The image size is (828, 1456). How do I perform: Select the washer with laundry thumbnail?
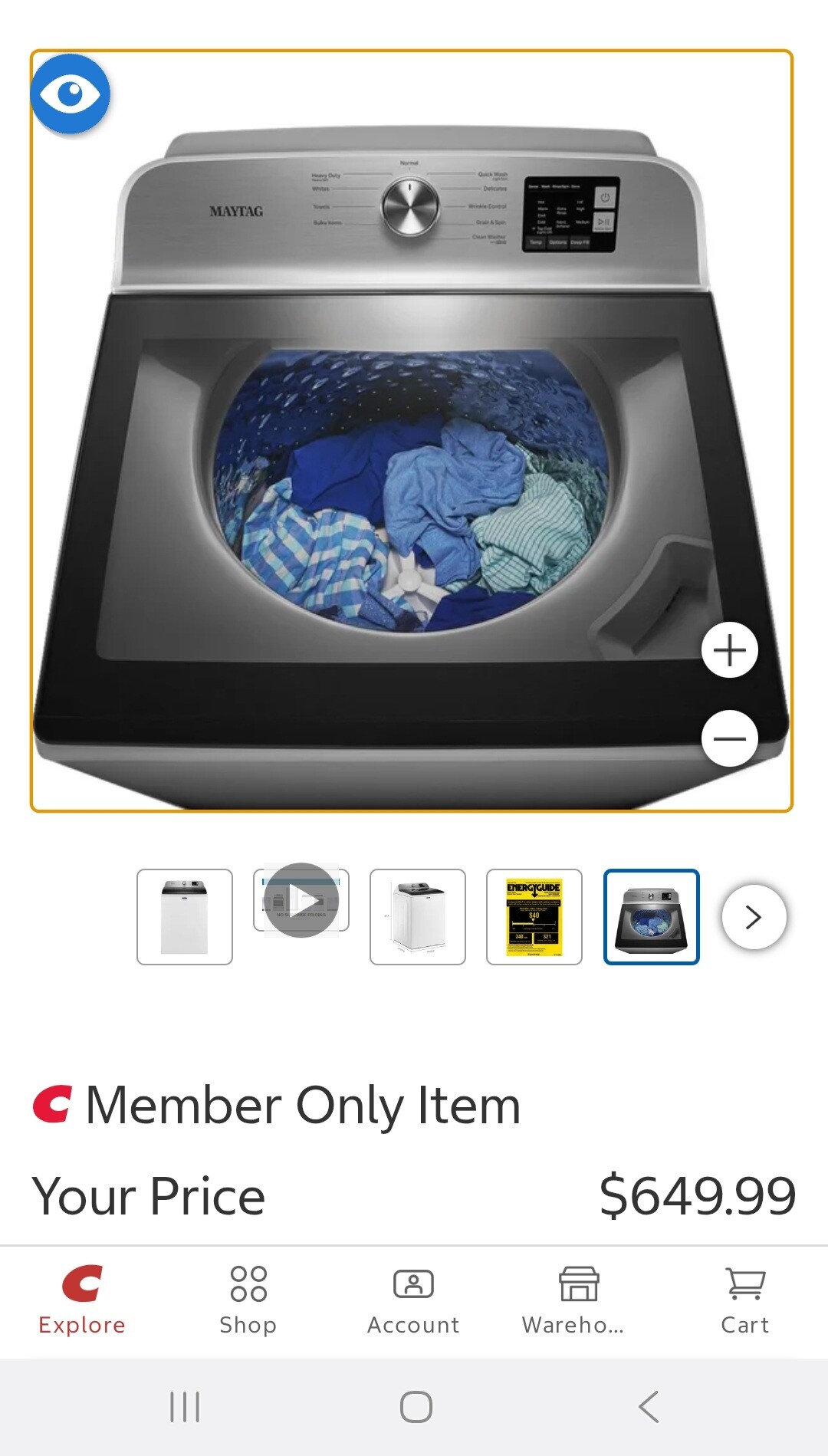(x=651, y=917)
